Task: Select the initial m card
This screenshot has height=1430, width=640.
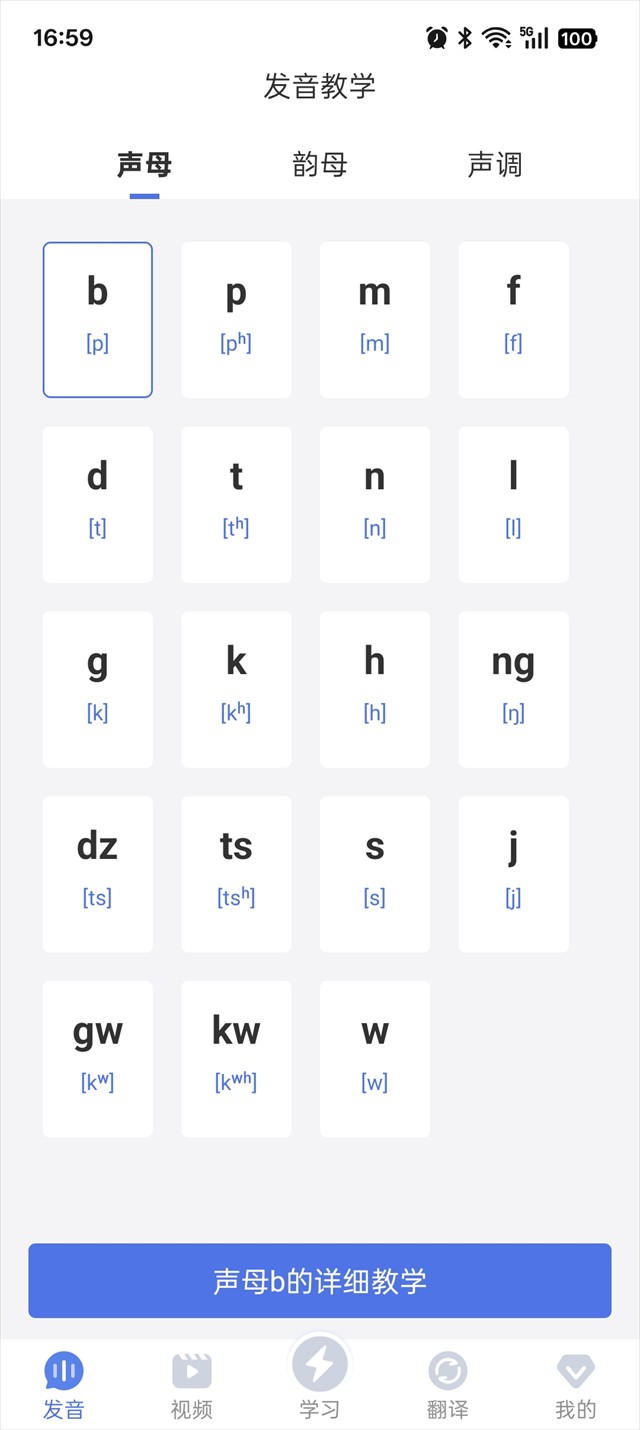Action: [x=375, y=319]
